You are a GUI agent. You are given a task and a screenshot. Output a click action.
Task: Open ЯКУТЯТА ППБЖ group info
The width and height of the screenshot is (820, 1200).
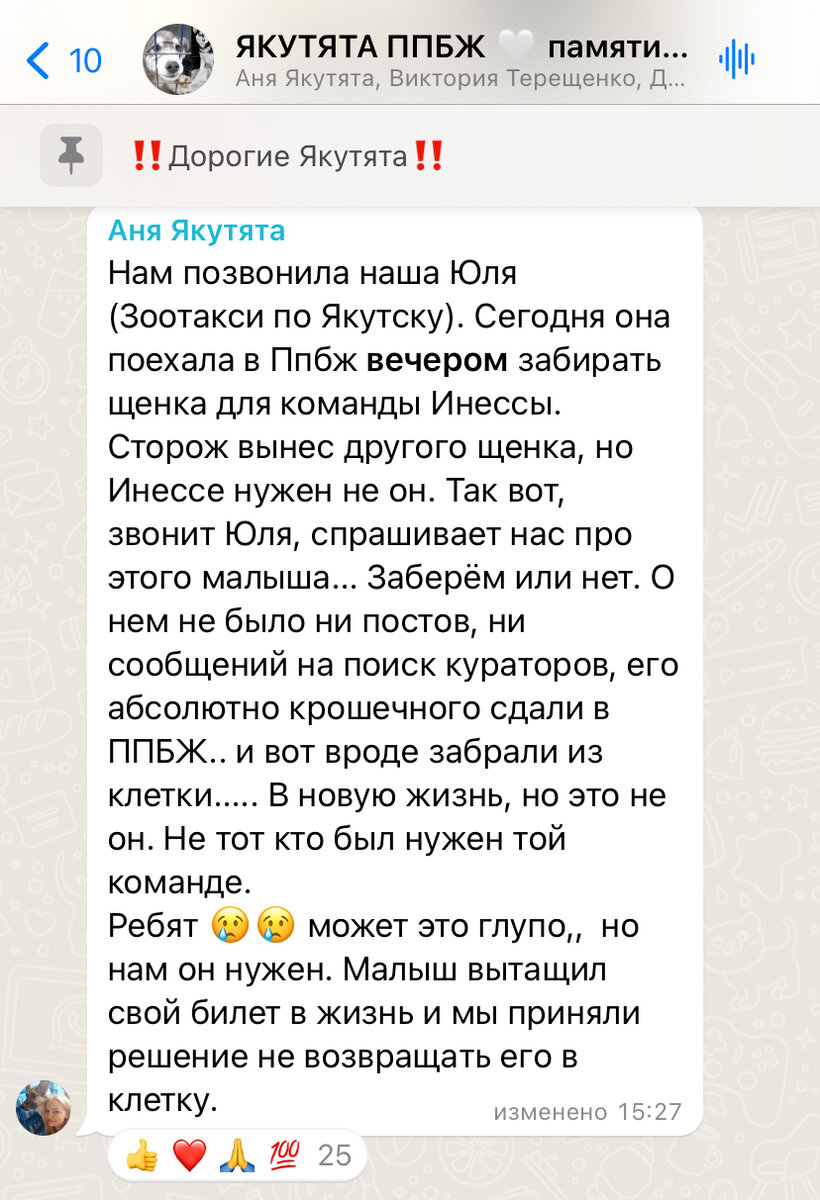click(x=460, y=58)
